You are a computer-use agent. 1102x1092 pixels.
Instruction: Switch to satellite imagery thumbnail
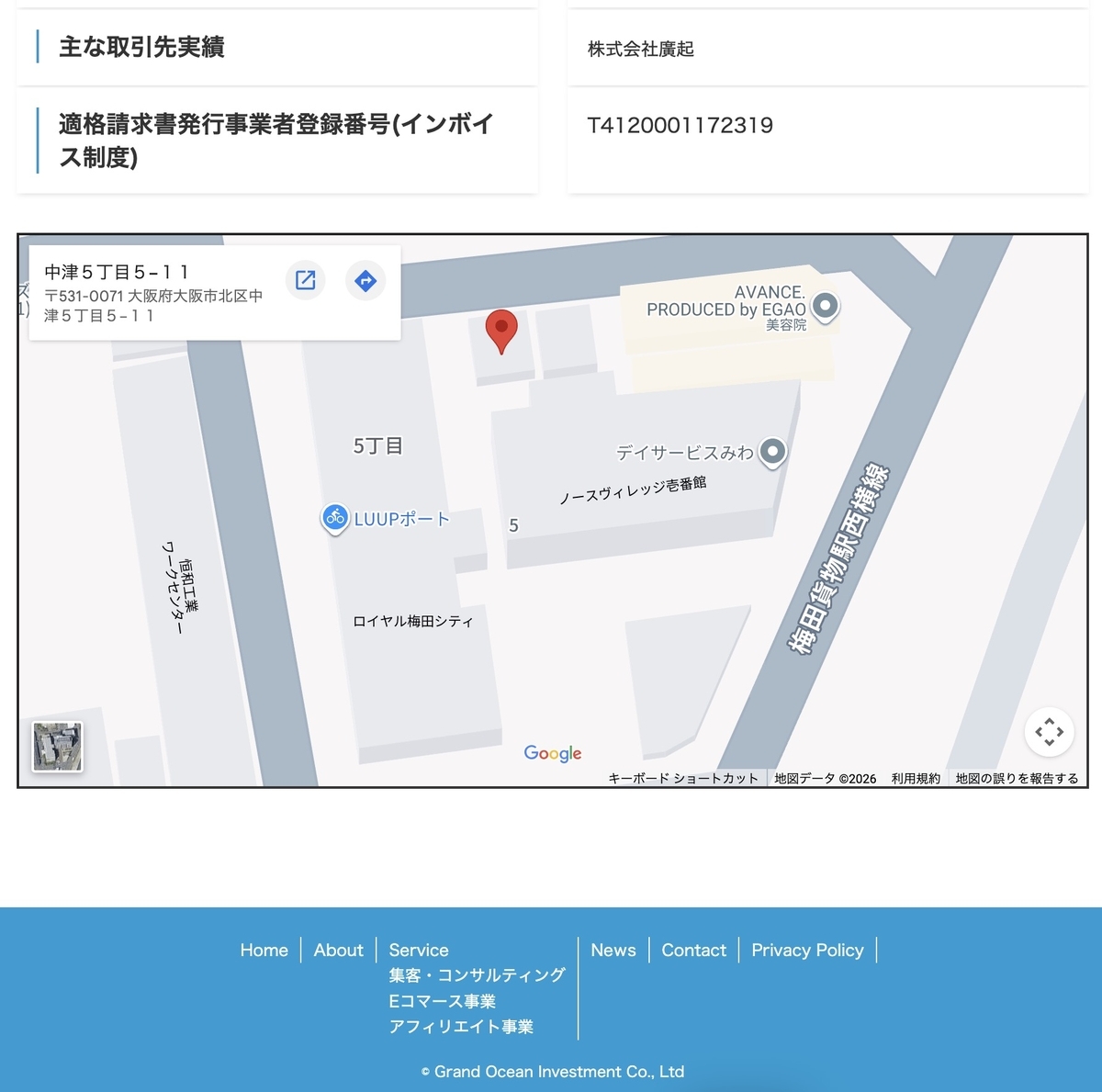coord(58,746)
